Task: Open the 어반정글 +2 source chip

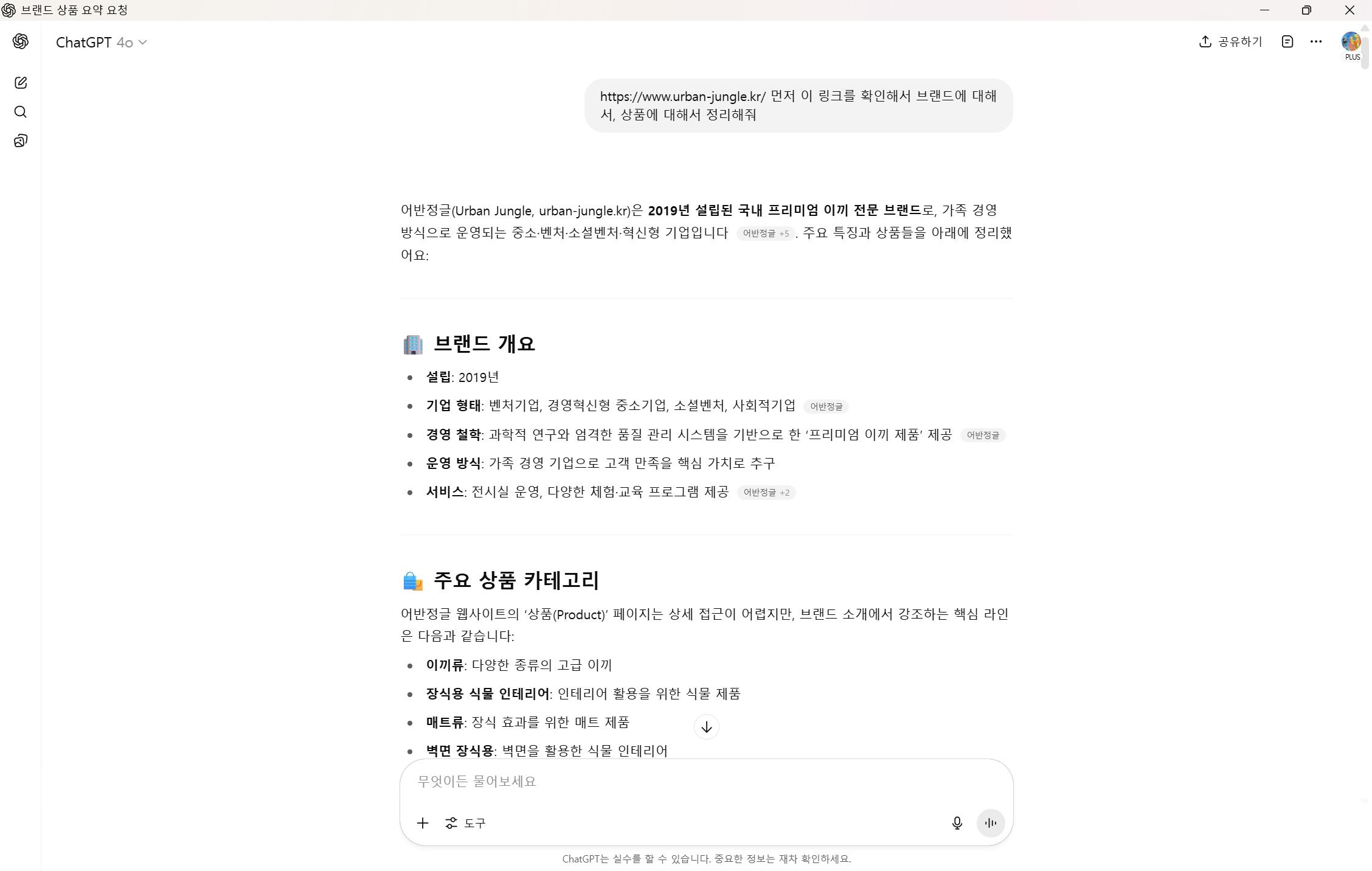Action: pos(766,493)
